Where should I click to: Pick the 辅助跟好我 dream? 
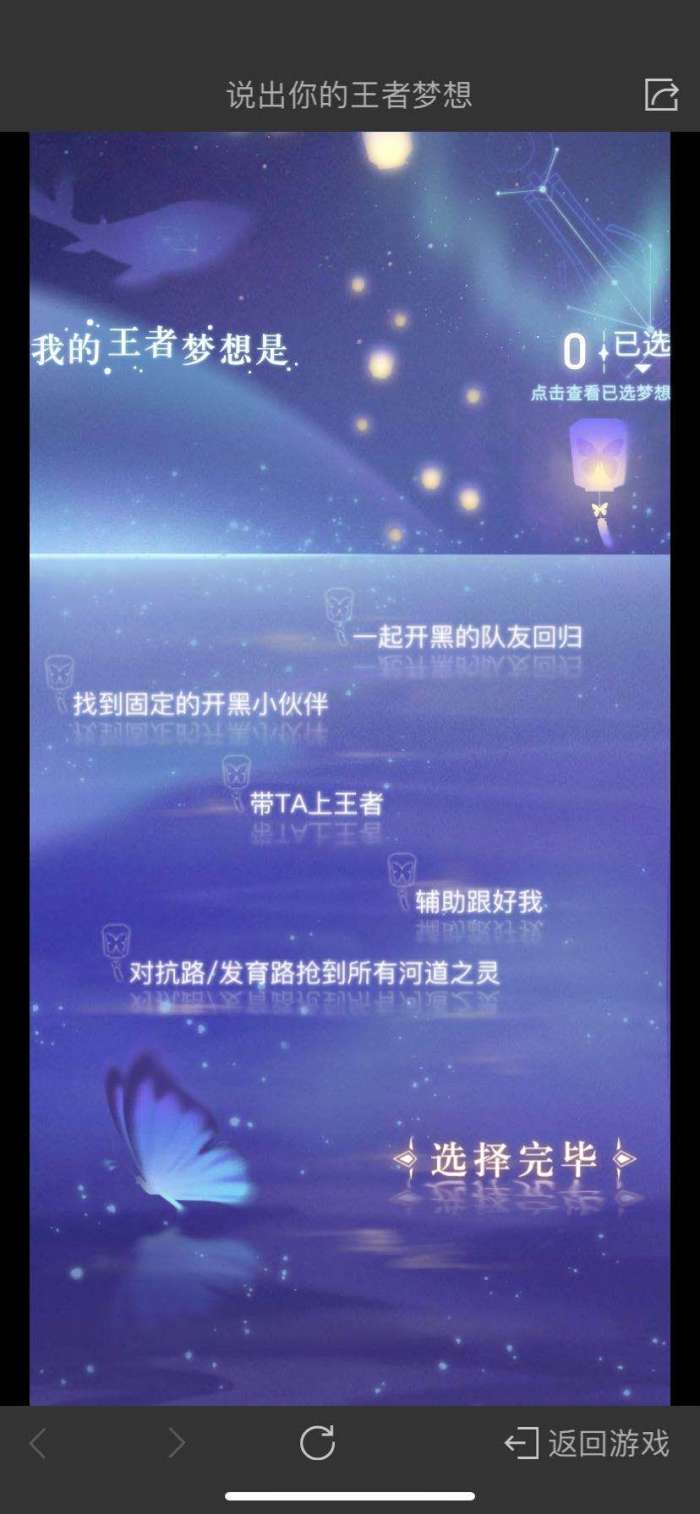(479, 901)
